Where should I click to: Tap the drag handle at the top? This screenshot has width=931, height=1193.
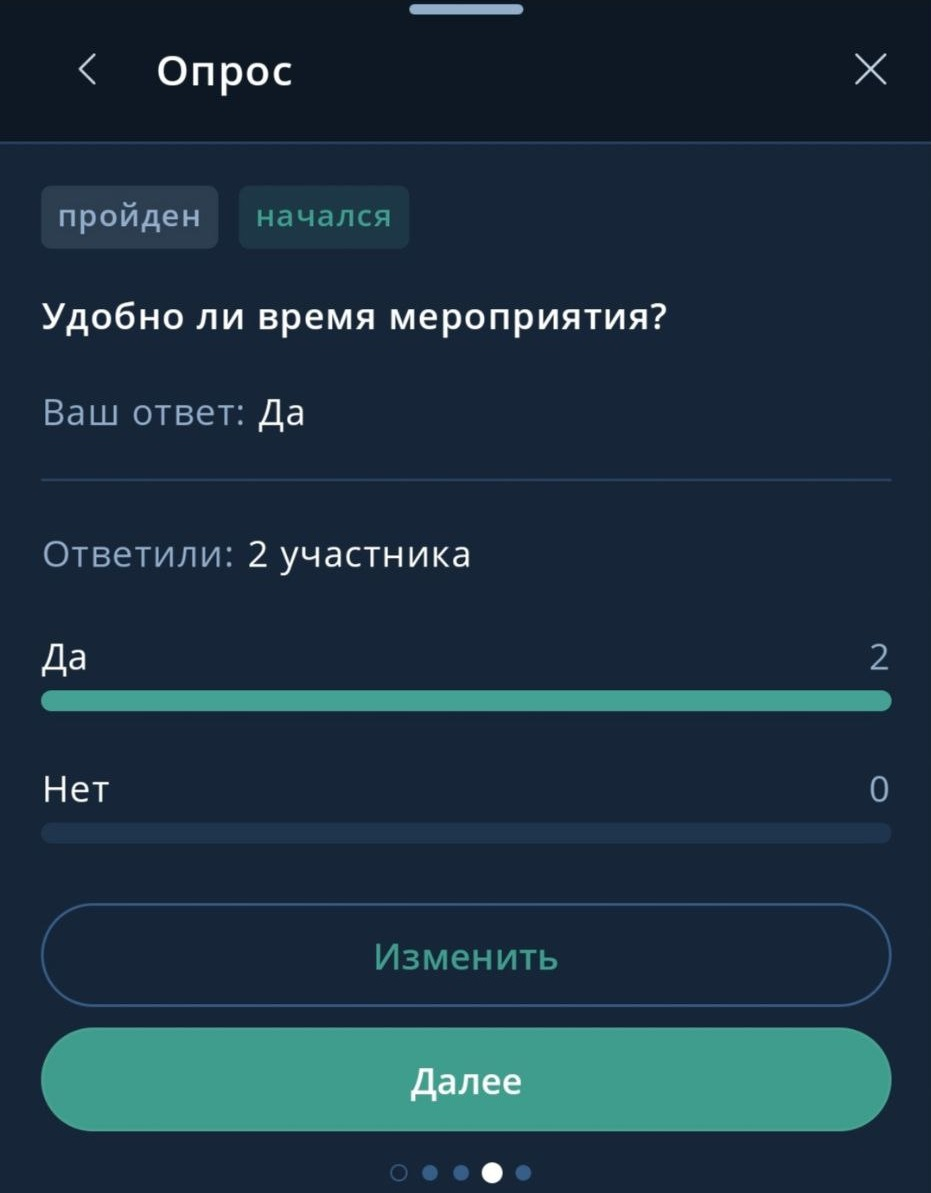[x=465, y=9]
